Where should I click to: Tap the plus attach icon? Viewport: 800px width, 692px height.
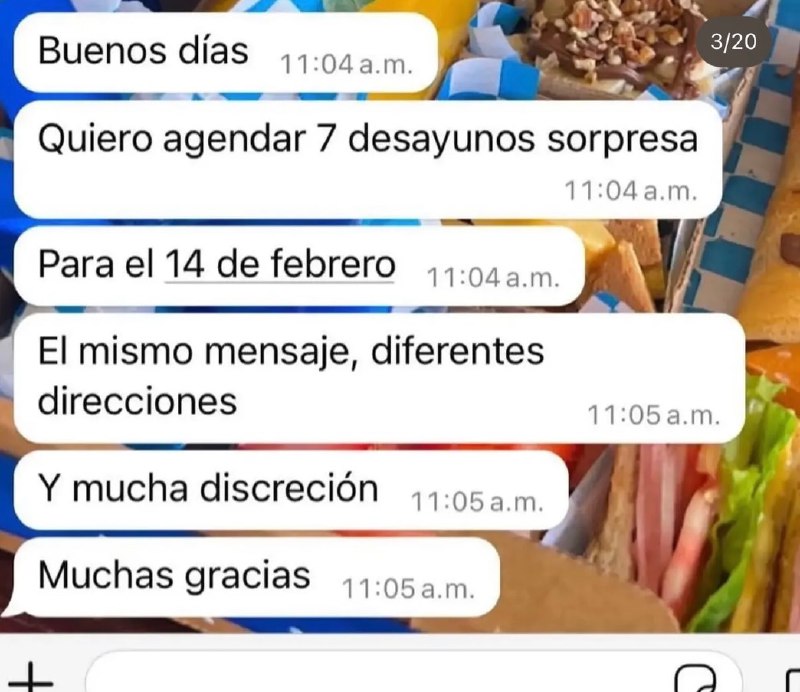(34, 677)
